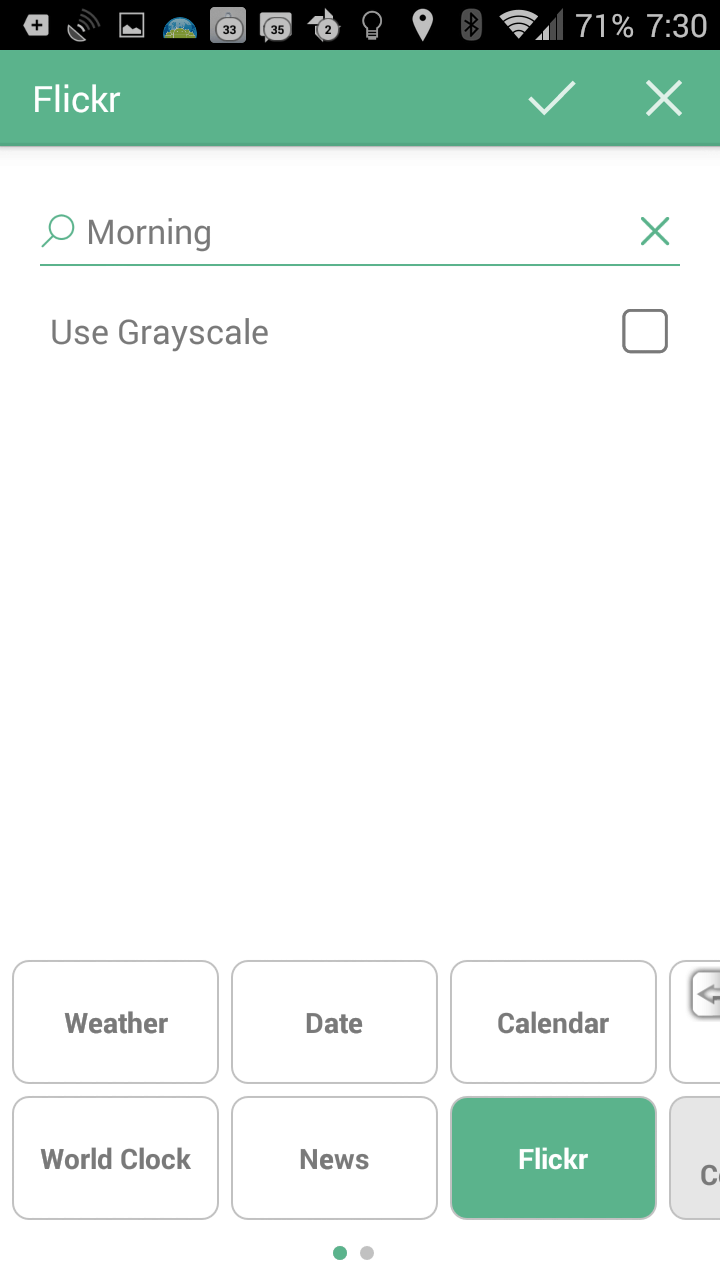Tap the highlighted Flickr widget button
The width and height of the screenshot is (720, 1280).
pos(553,1158)
